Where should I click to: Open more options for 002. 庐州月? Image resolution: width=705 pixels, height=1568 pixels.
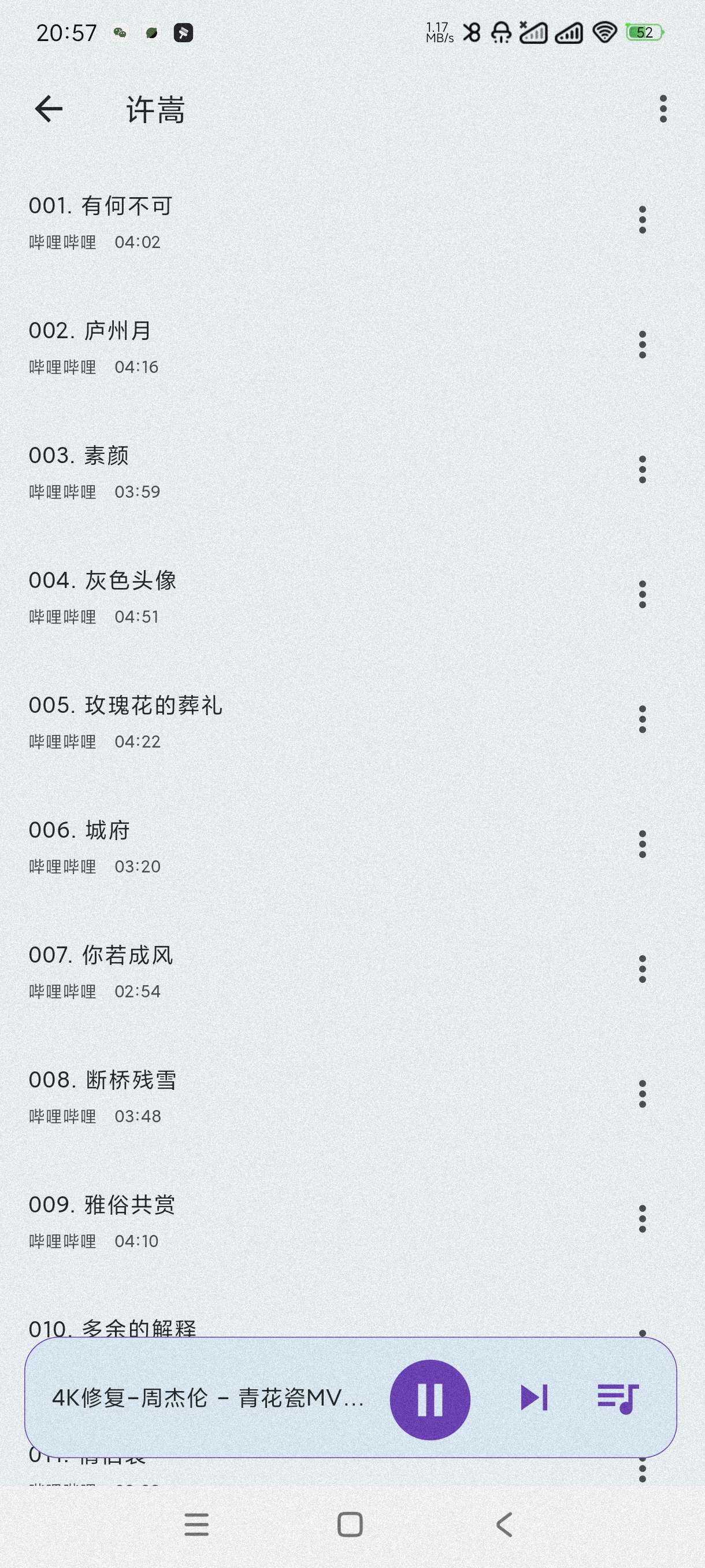coord(643,345)
